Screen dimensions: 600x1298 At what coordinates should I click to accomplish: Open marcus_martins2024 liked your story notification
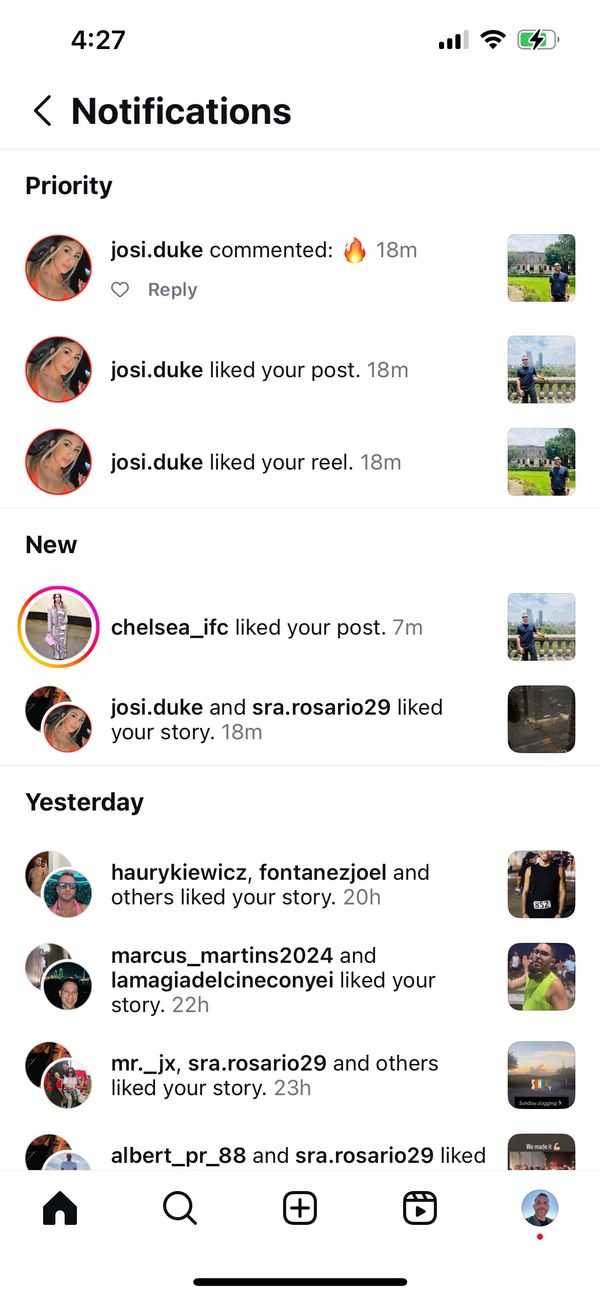tap(300, 979)
